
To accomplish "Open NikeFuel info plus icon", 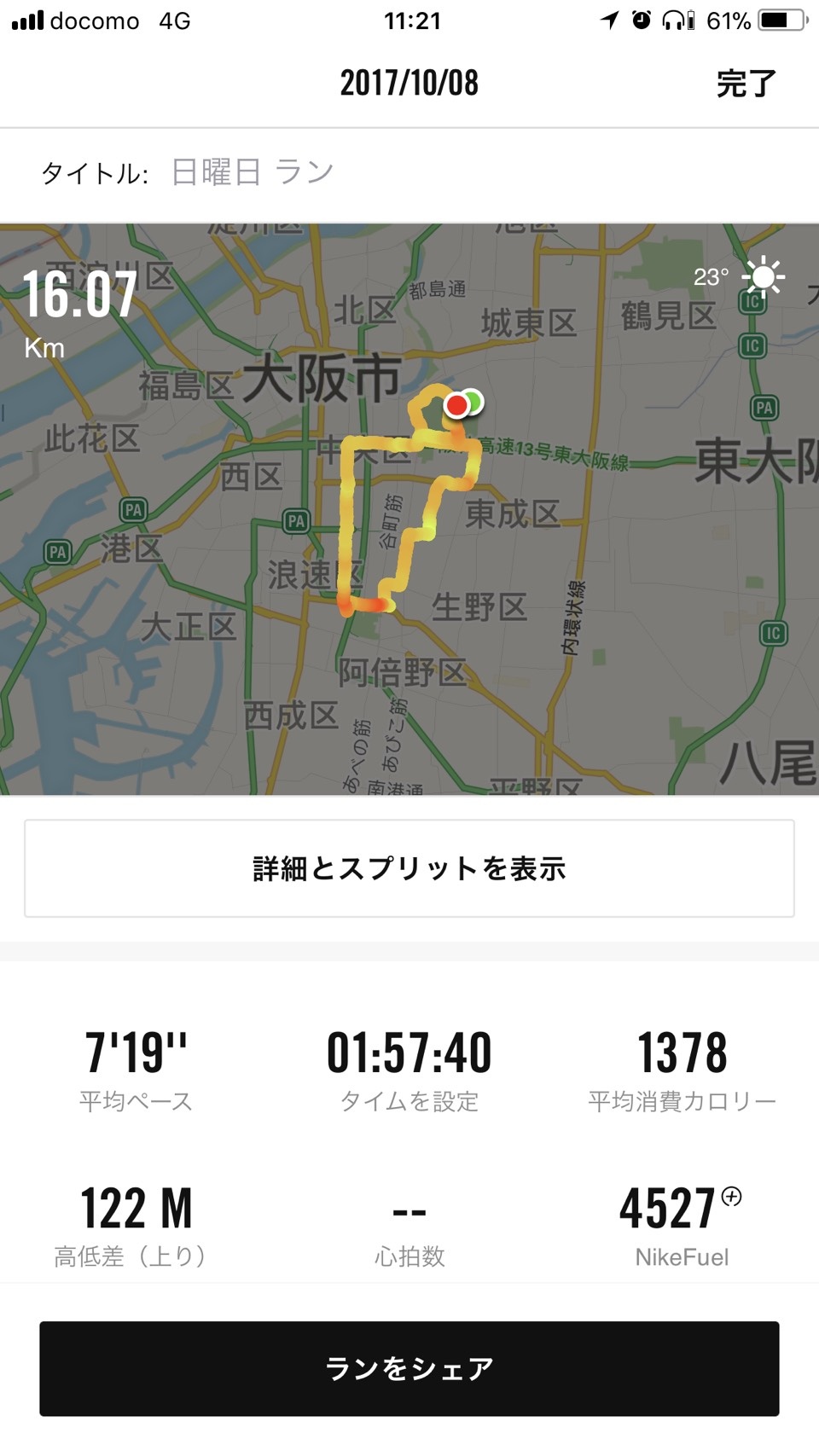I will (731, 1197).
